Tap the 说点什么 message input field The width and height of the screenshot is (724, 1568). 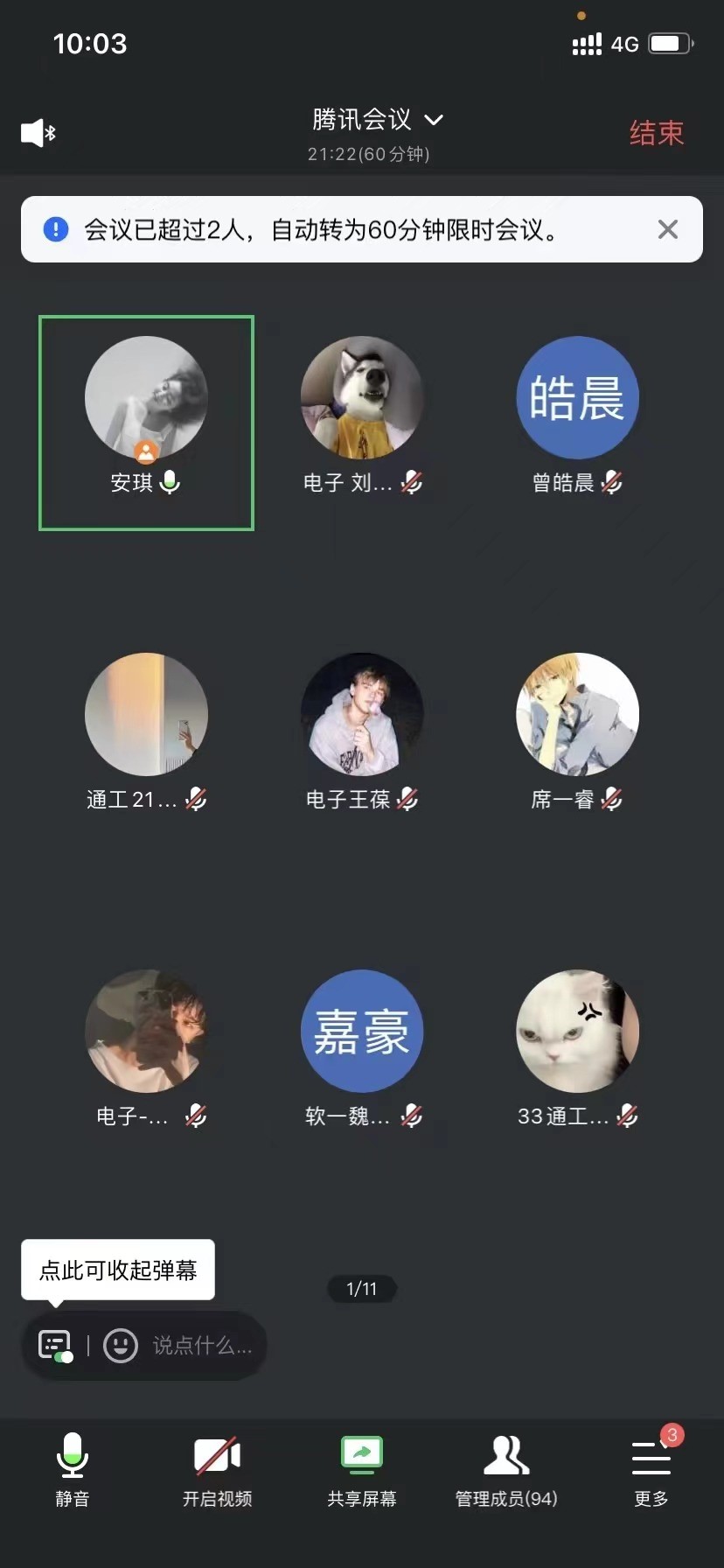point(203,1346)
